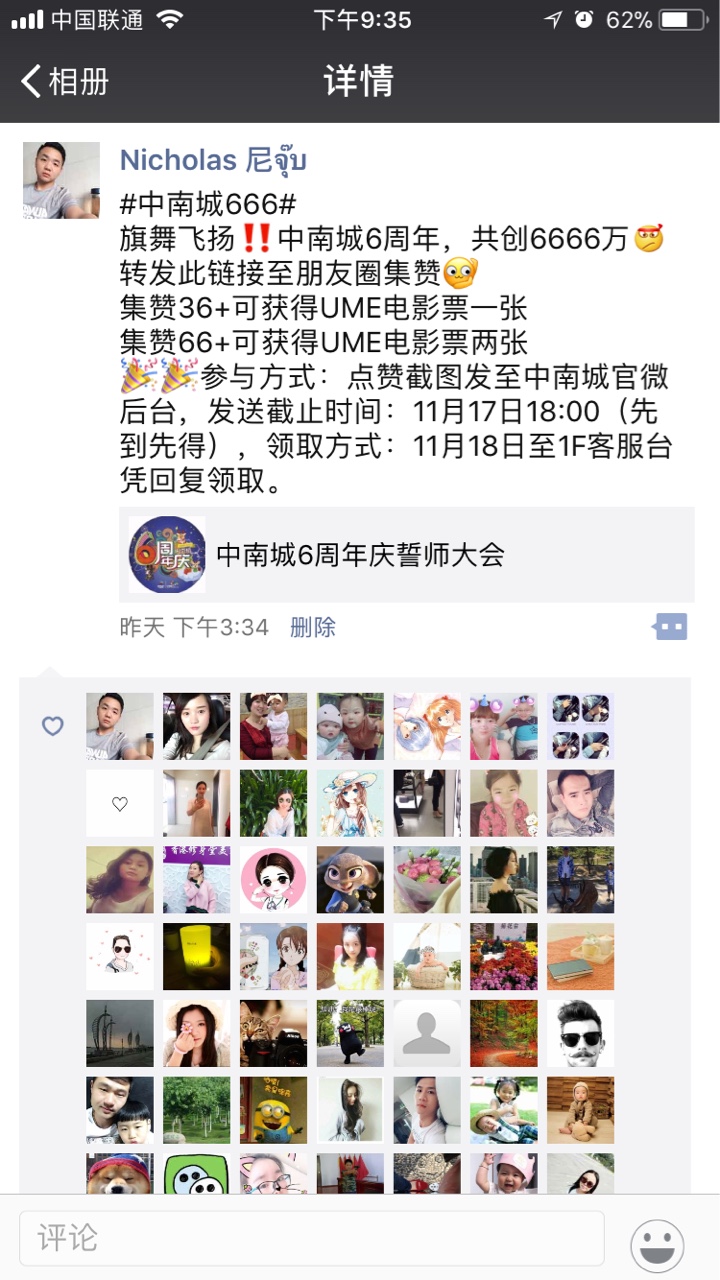View the liker with the Minion avatar

click(x=273, y=1109)
